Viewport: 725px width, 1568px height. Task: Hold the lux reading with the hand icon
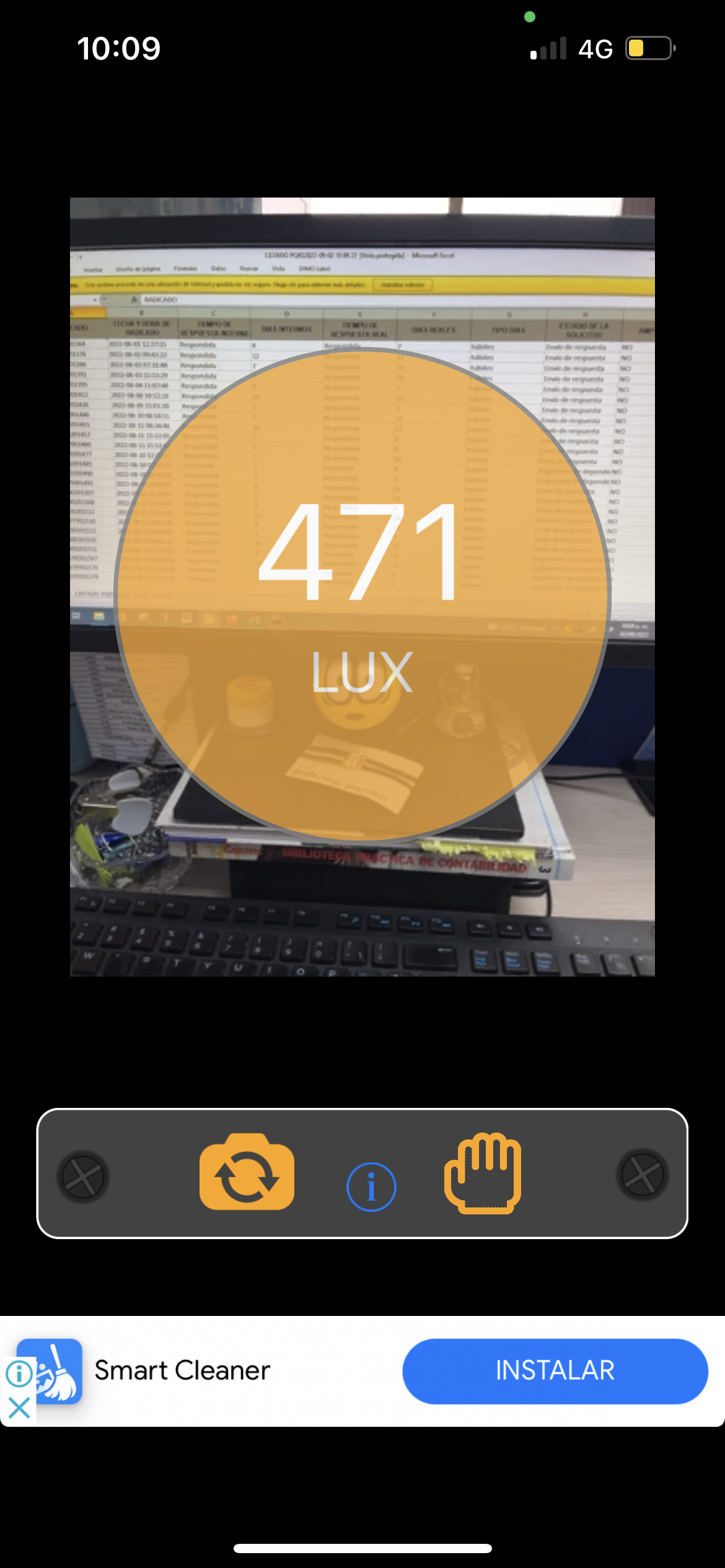coord(483,1172)
